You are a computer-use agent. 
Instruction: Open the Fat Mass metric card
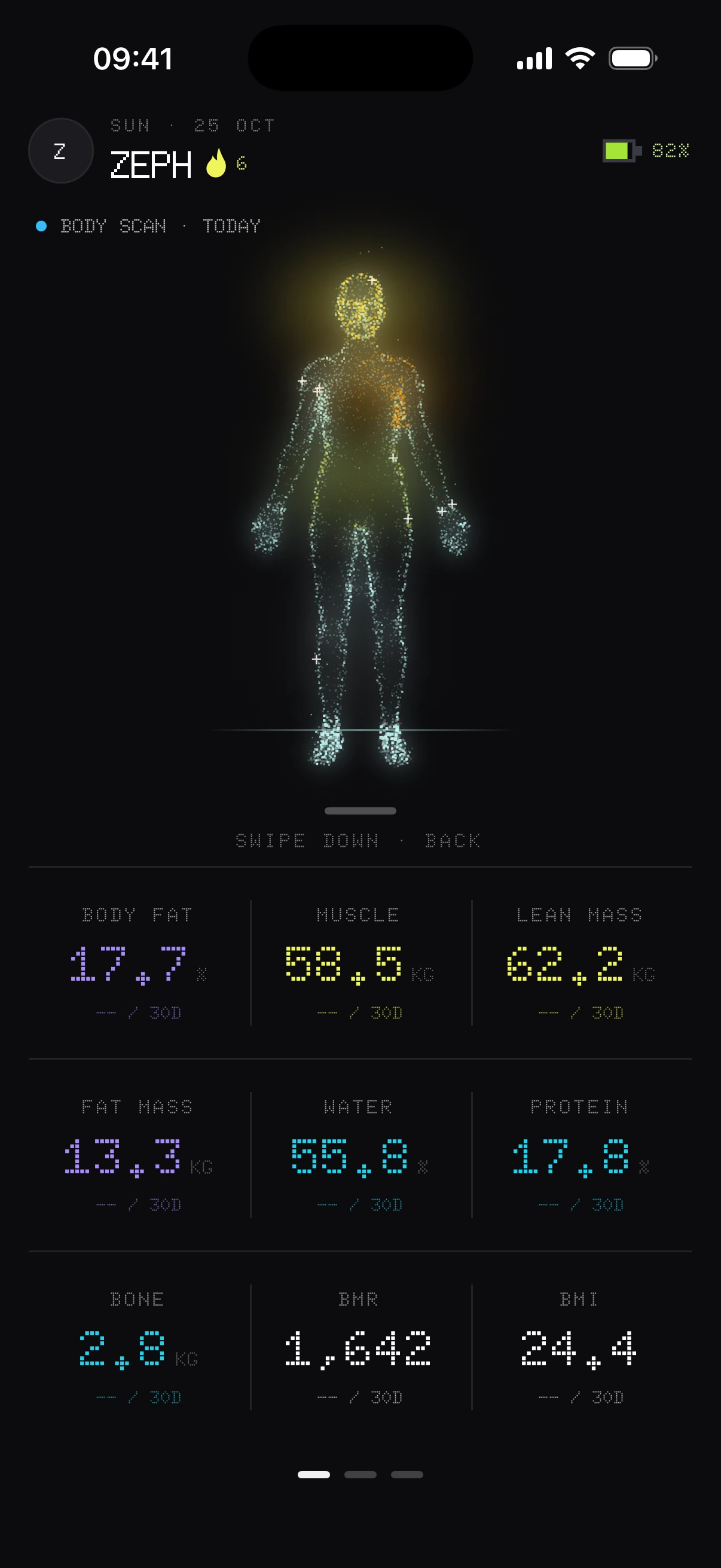pos(138,1155)
